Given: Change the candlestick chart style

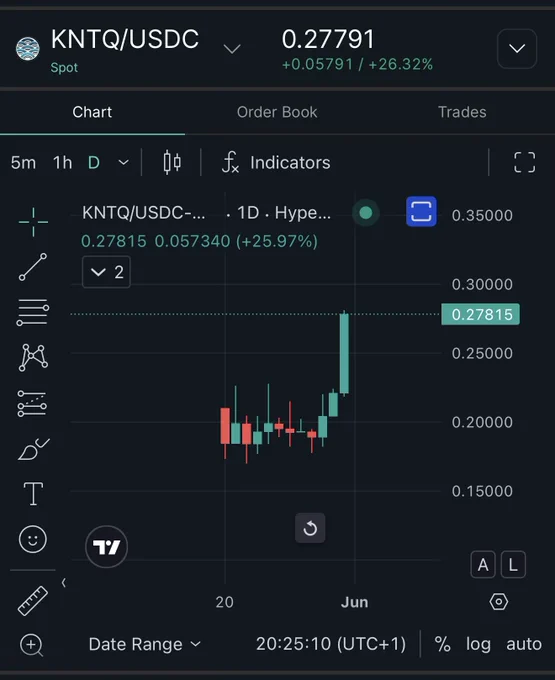Looking at the screenshot, I should point(172,163).
